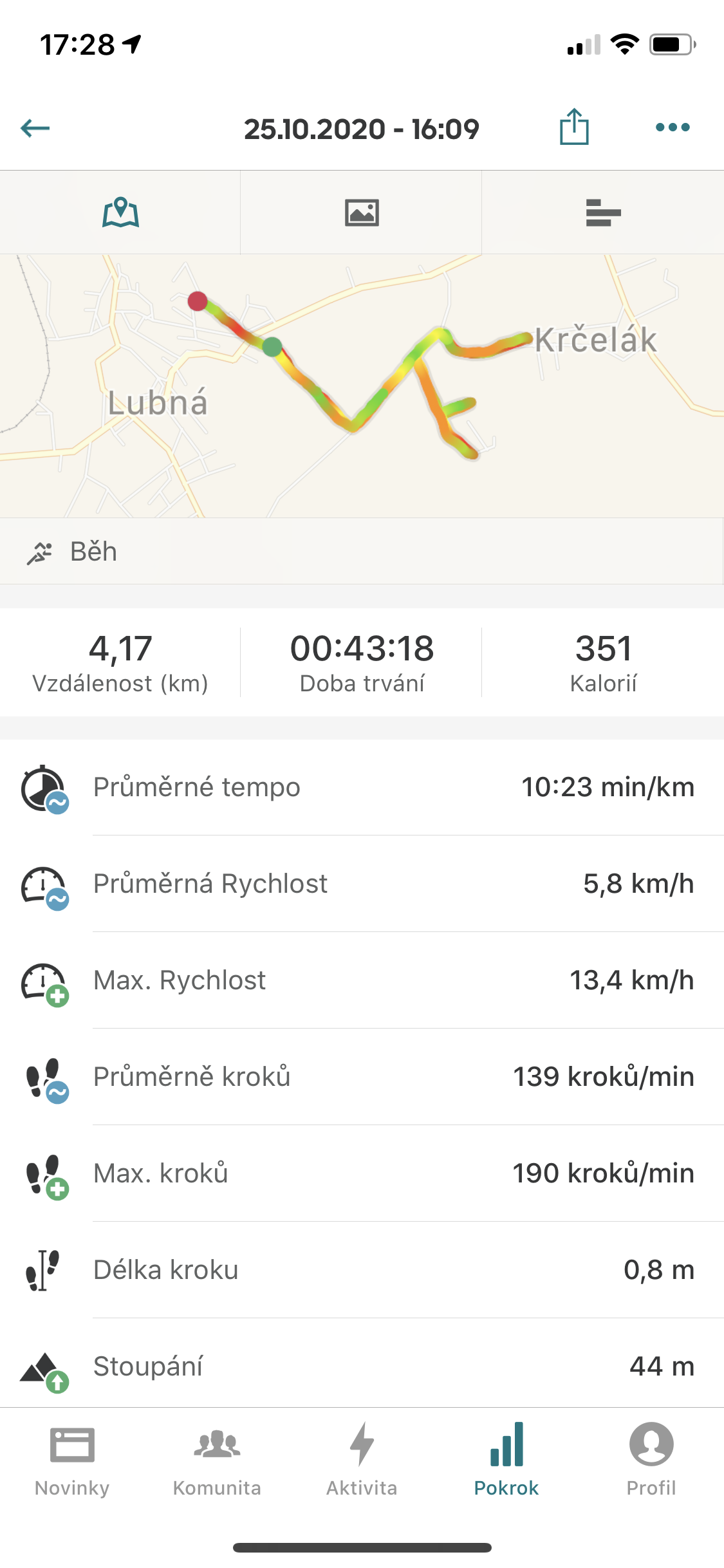724x1568 pixels.
Task: Switch to the Komunita tab
Action: point(217,1460)
